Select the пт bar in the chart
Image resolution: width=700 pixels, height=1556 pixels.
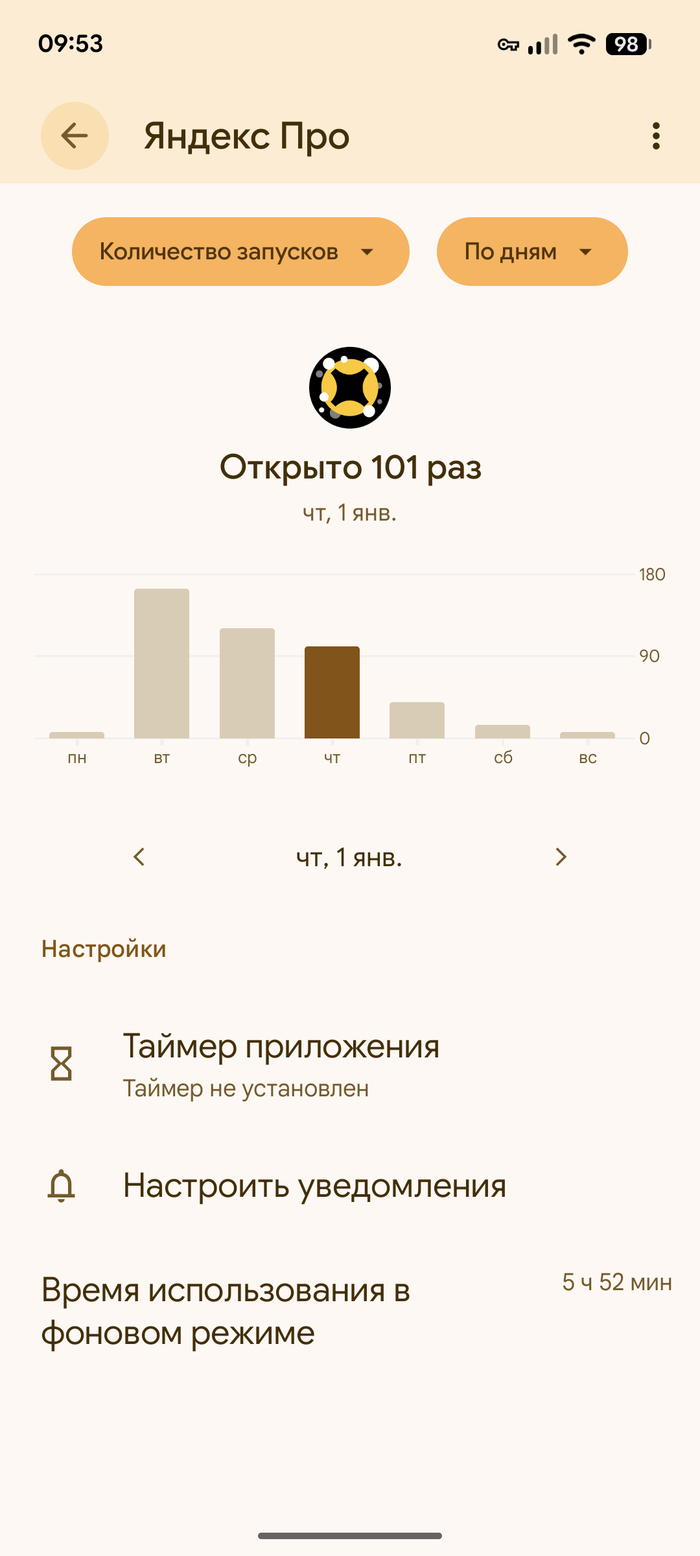point(417,720)
